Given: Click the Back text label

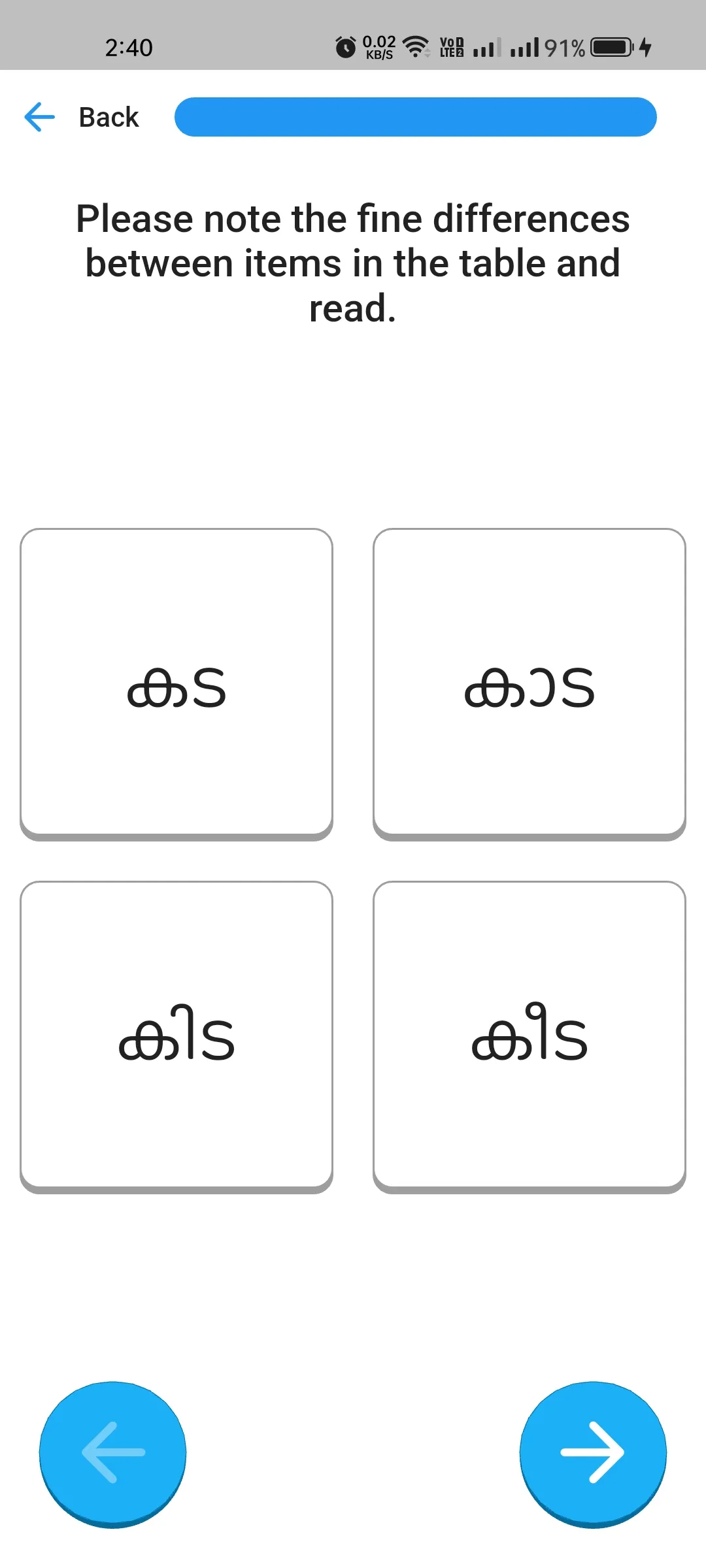Looking at the screenshot, I should 108,116.
